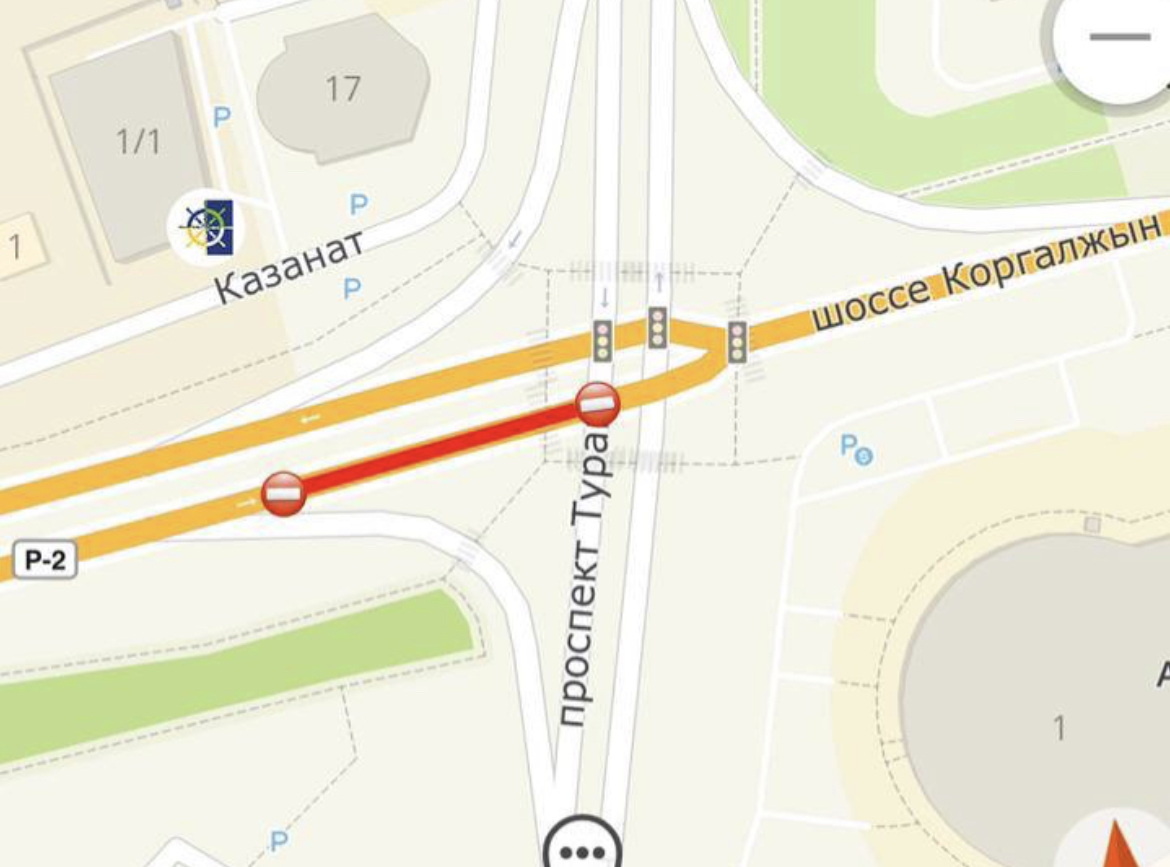Open the three-dots bubble at the bottom
Image resolution: width=1170 pixels, height=867 pixels.
pos(583,849)
